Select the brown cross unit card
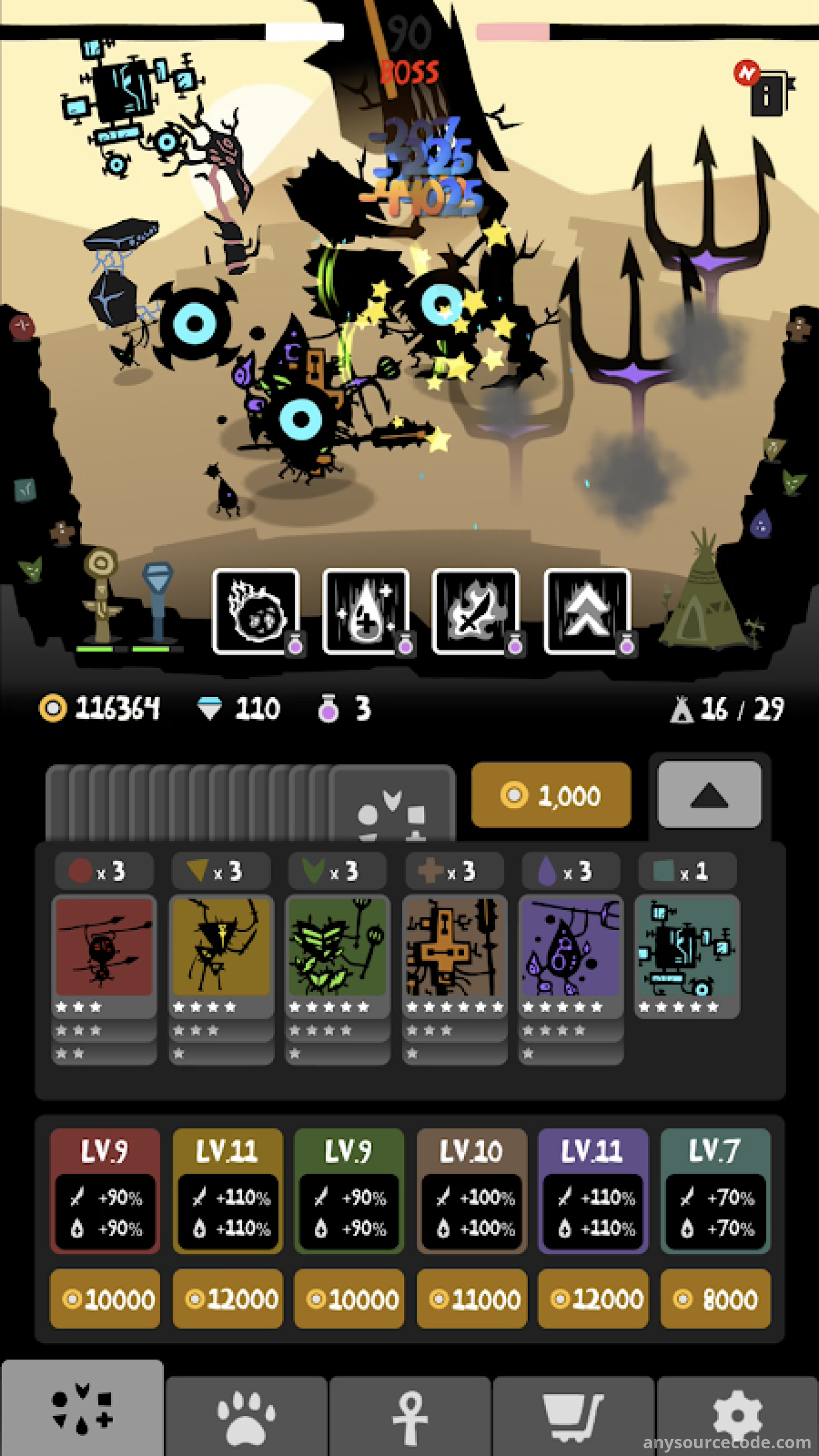Viewport: 819px width, 1456px height. (455, 956)
